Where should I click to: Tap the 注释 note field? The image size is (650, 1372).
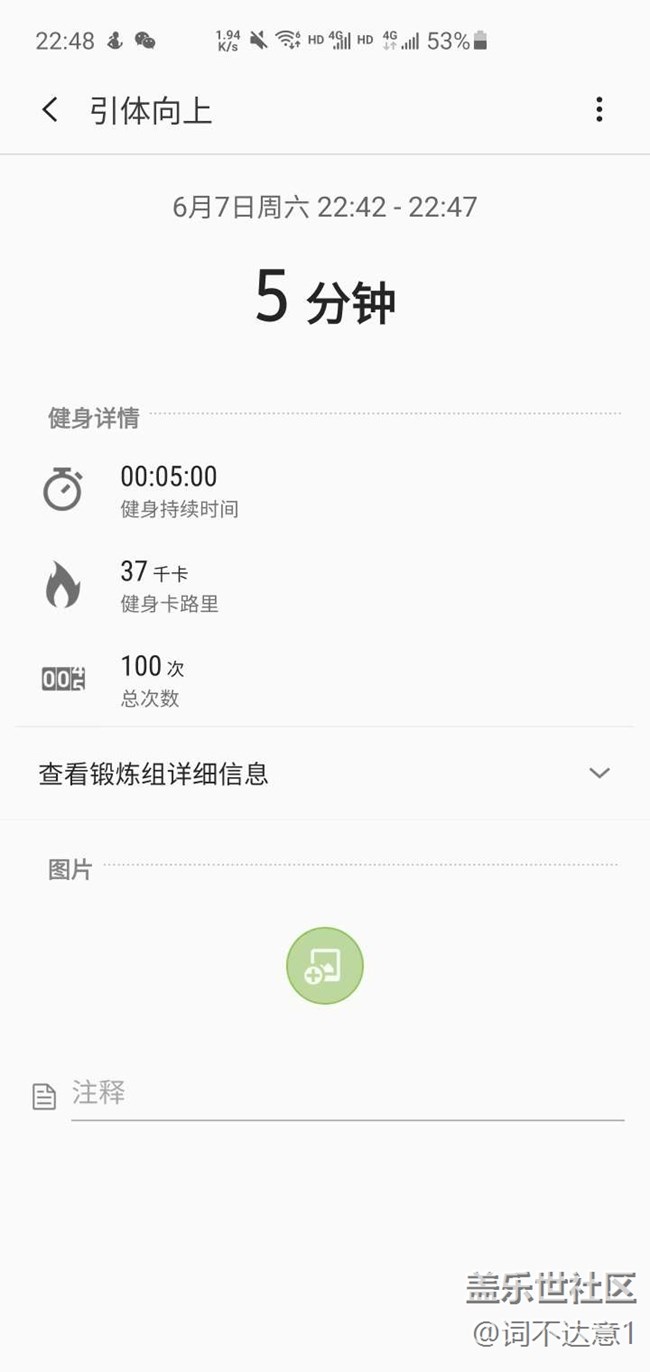click(346, 1093)
